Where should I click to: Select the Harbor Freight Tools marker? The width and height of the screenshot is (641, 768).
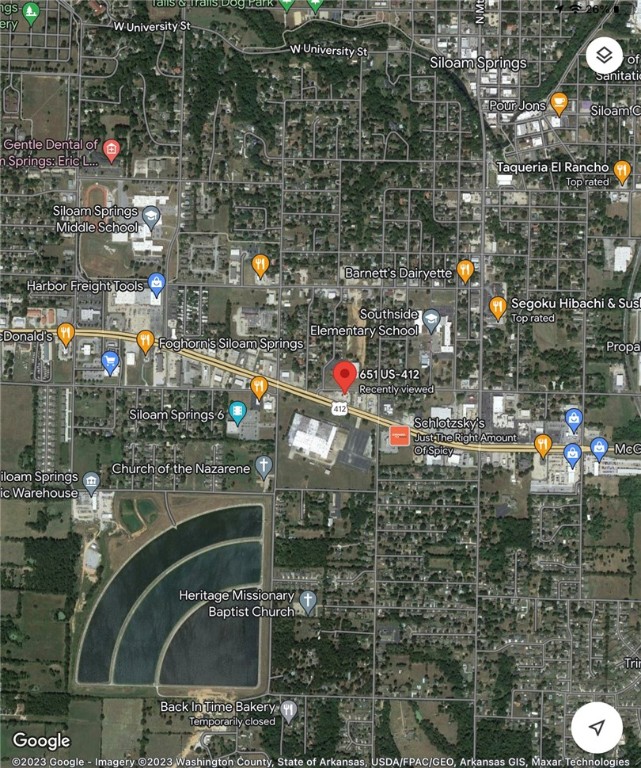pyautogui.click(x=156, y=285)
